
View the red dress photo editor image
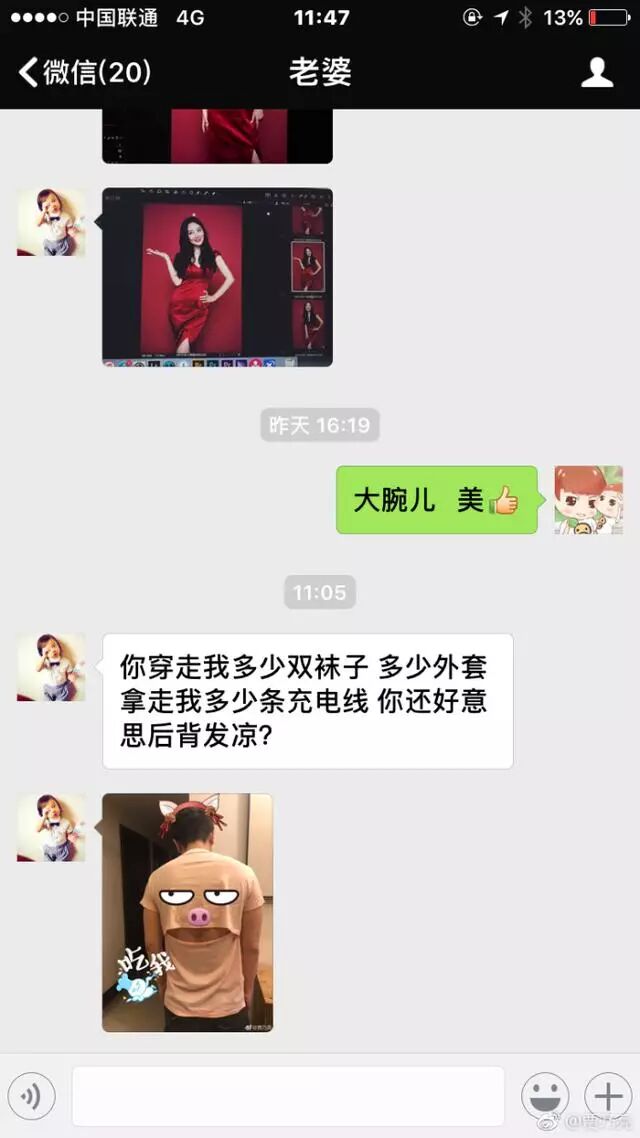point(217,277)
